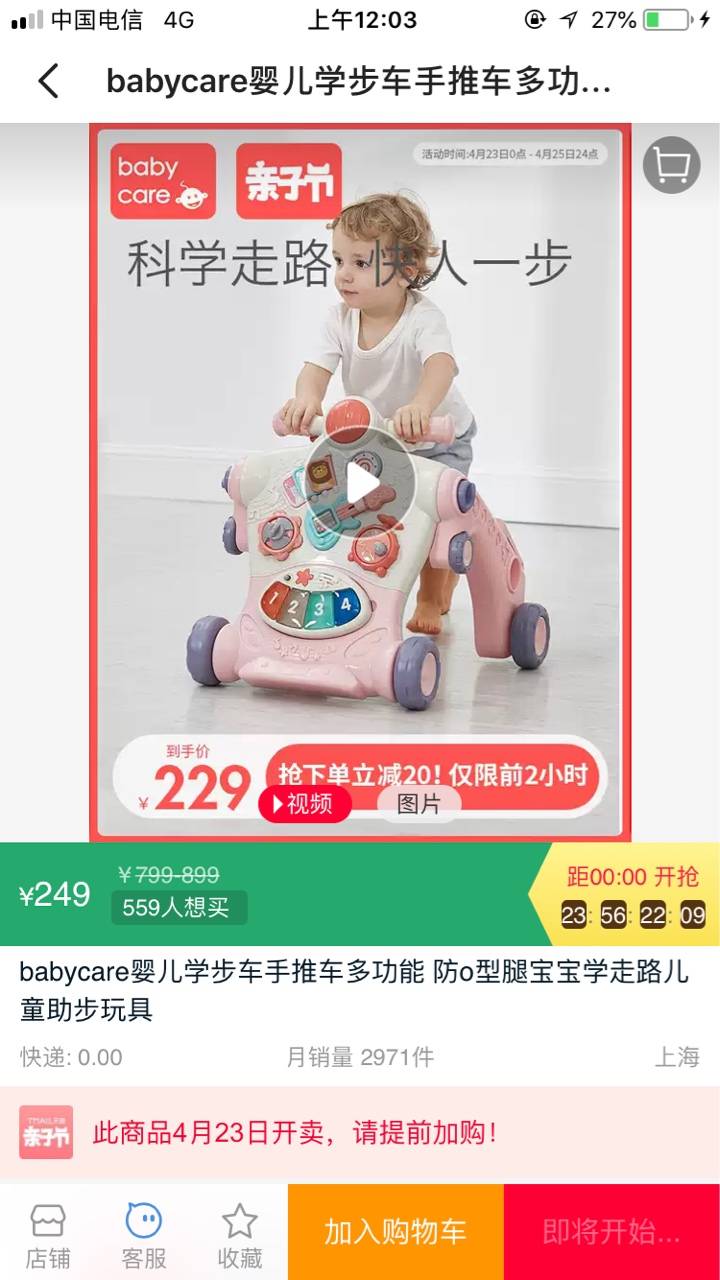Open the shopping cart icon

(671, 164)
